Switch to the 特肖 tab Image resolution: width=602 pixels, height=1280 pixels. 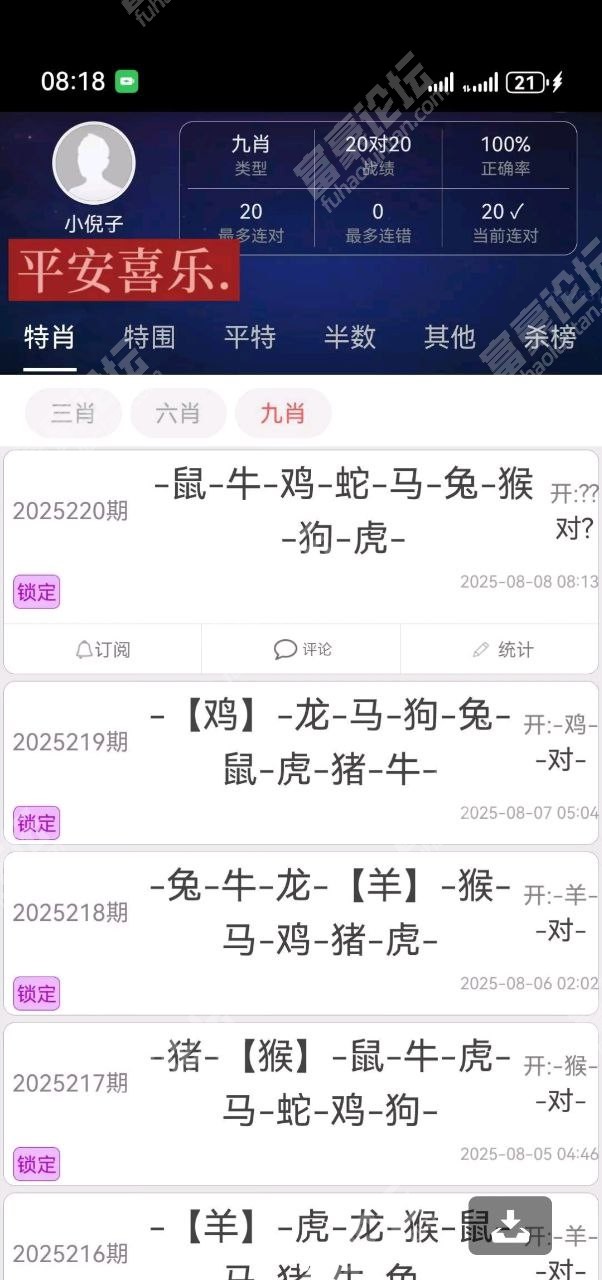pos(50,337)
